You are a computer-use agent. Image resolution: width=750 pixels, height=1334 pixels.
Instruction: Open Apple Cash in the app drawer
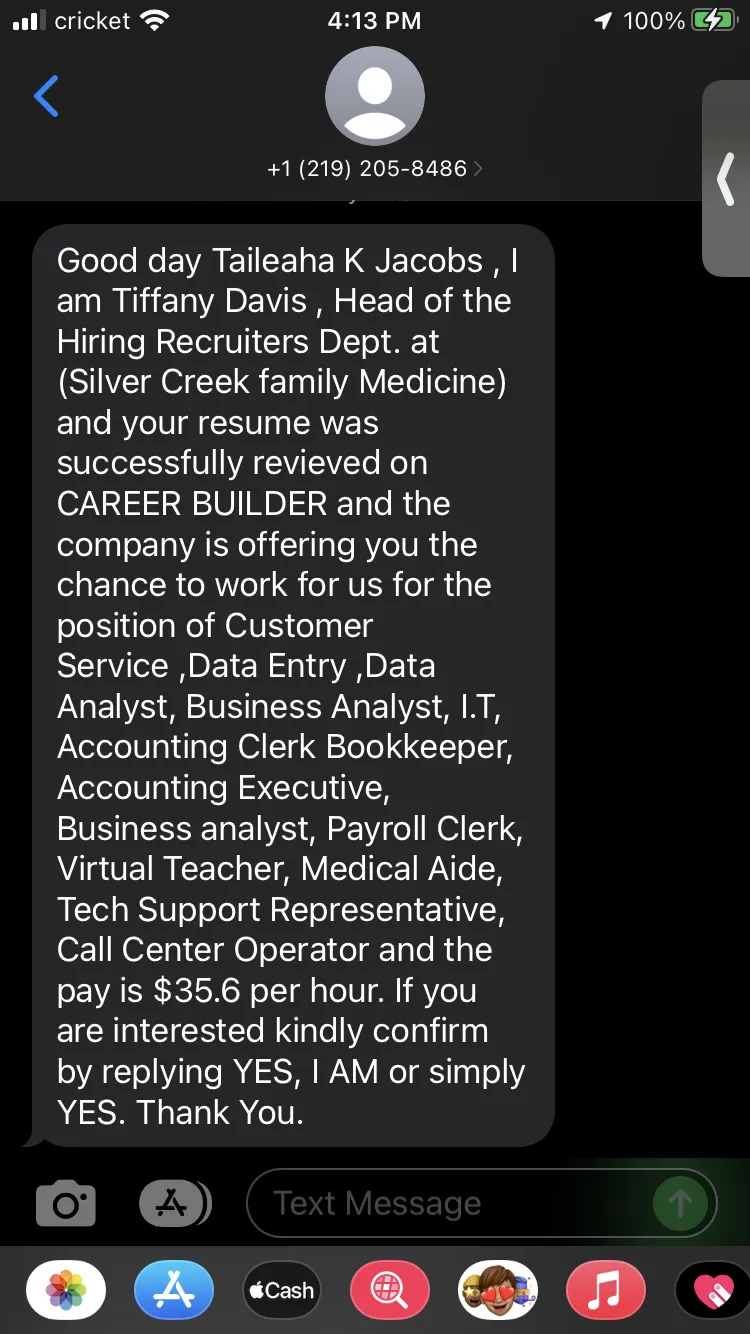click(282, 1290)
